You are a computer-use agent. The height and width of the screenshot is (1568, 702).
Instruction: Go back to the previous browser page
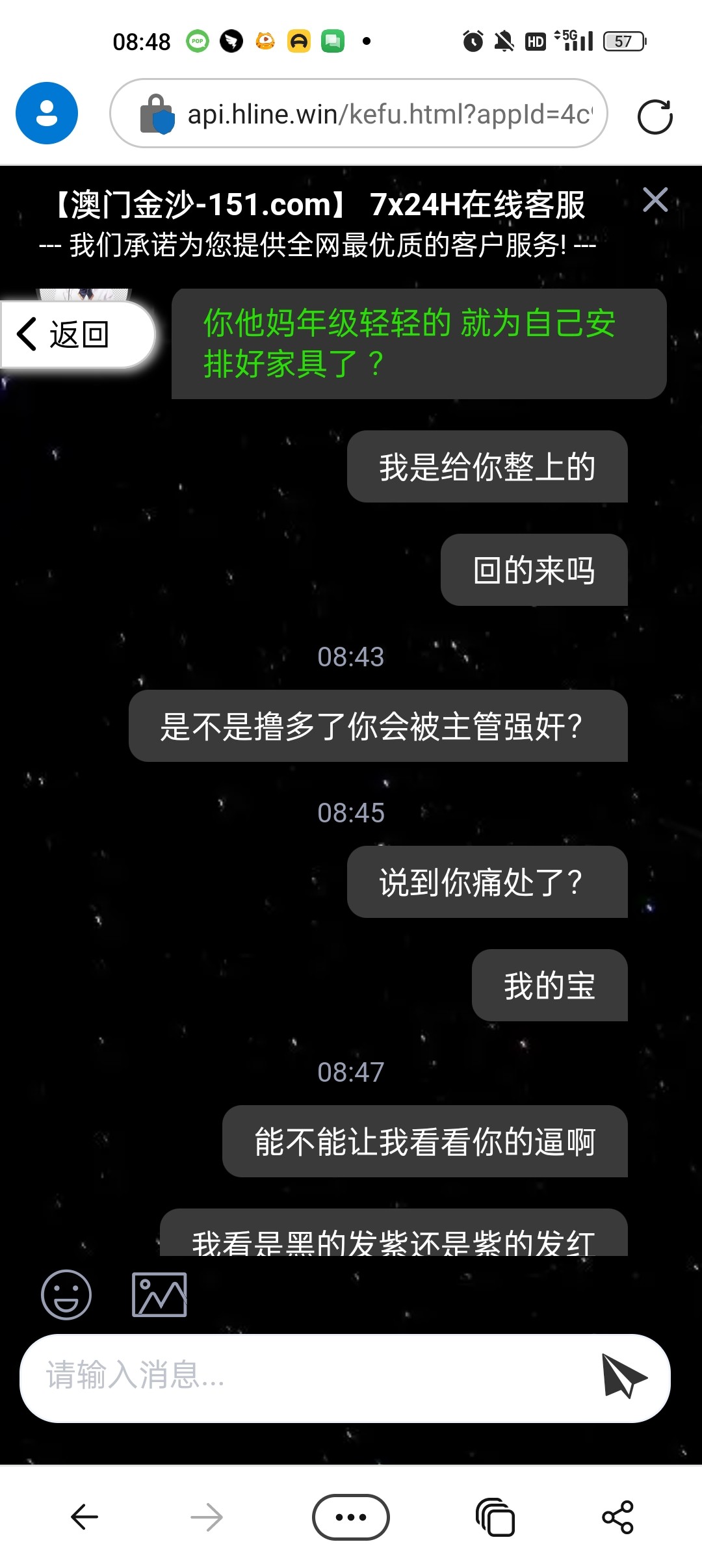(x=84, y=1517)
